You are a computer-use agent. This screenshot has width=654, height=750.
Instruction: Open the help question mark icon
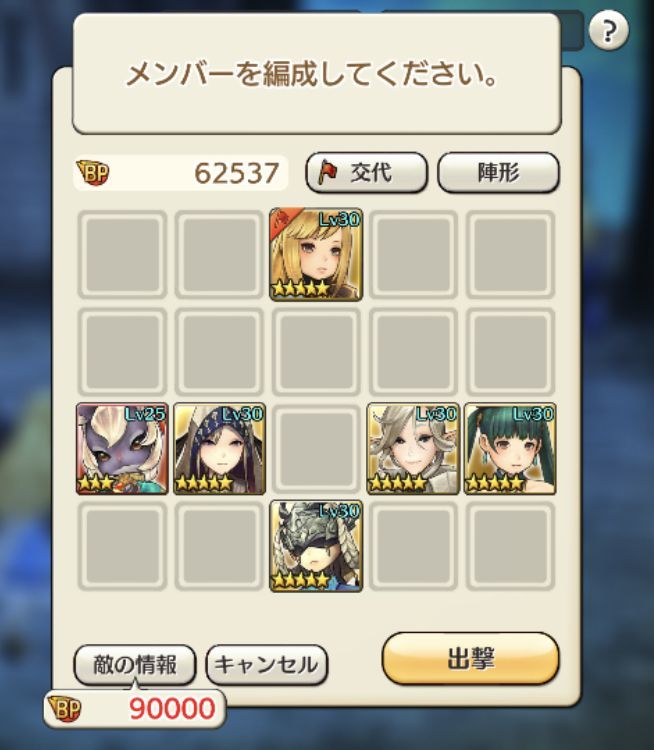pos(609,32)
